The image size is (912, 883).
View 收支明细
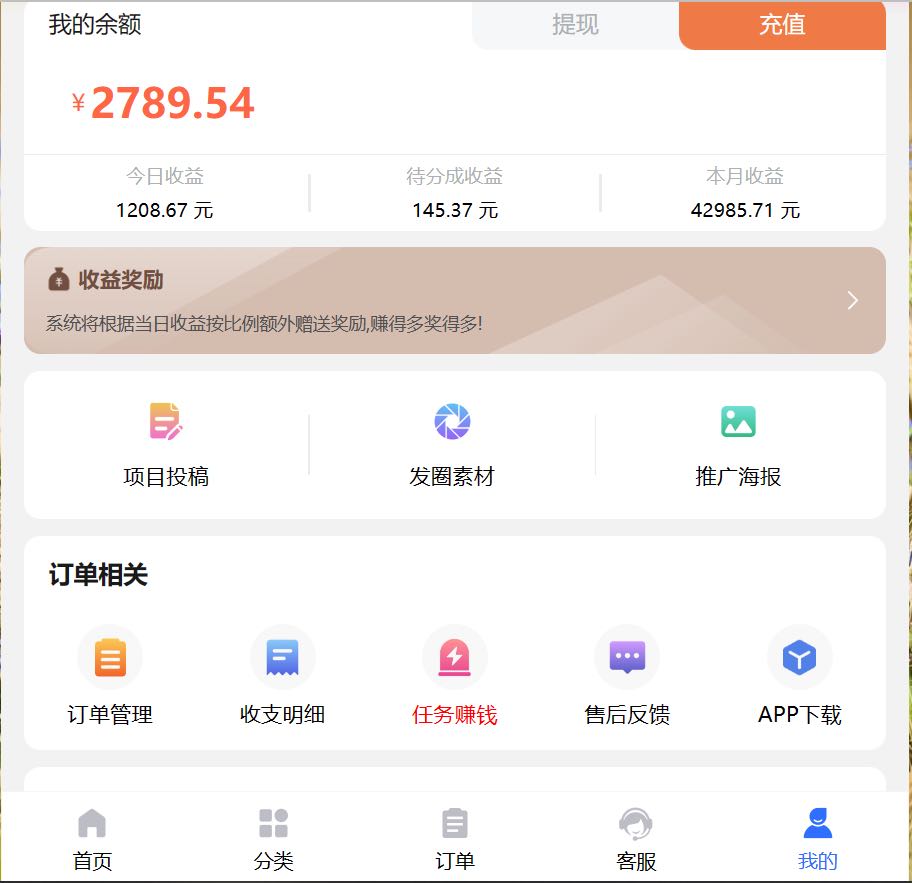[x=282, y=675]
